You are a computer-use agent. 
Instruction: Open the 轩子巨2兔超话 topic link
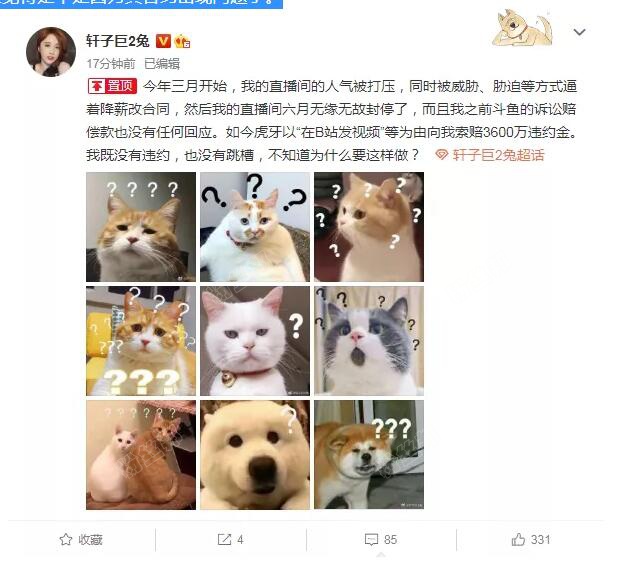(490, 155)
